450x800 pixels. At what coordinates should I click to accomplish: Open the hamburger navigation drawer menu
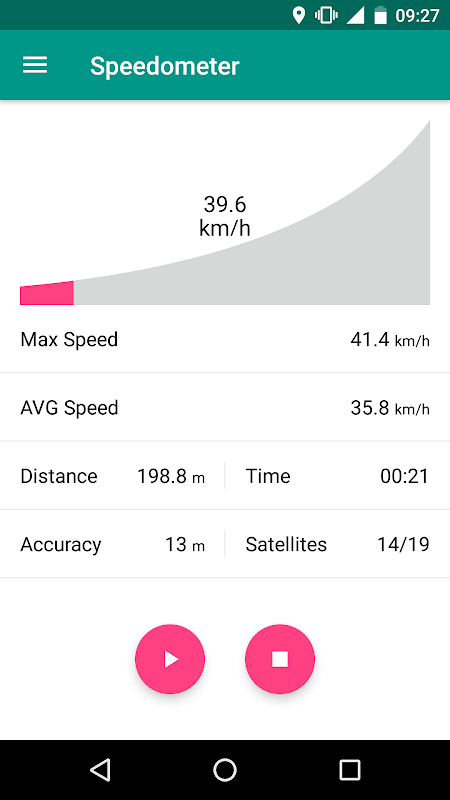(35, 65)
